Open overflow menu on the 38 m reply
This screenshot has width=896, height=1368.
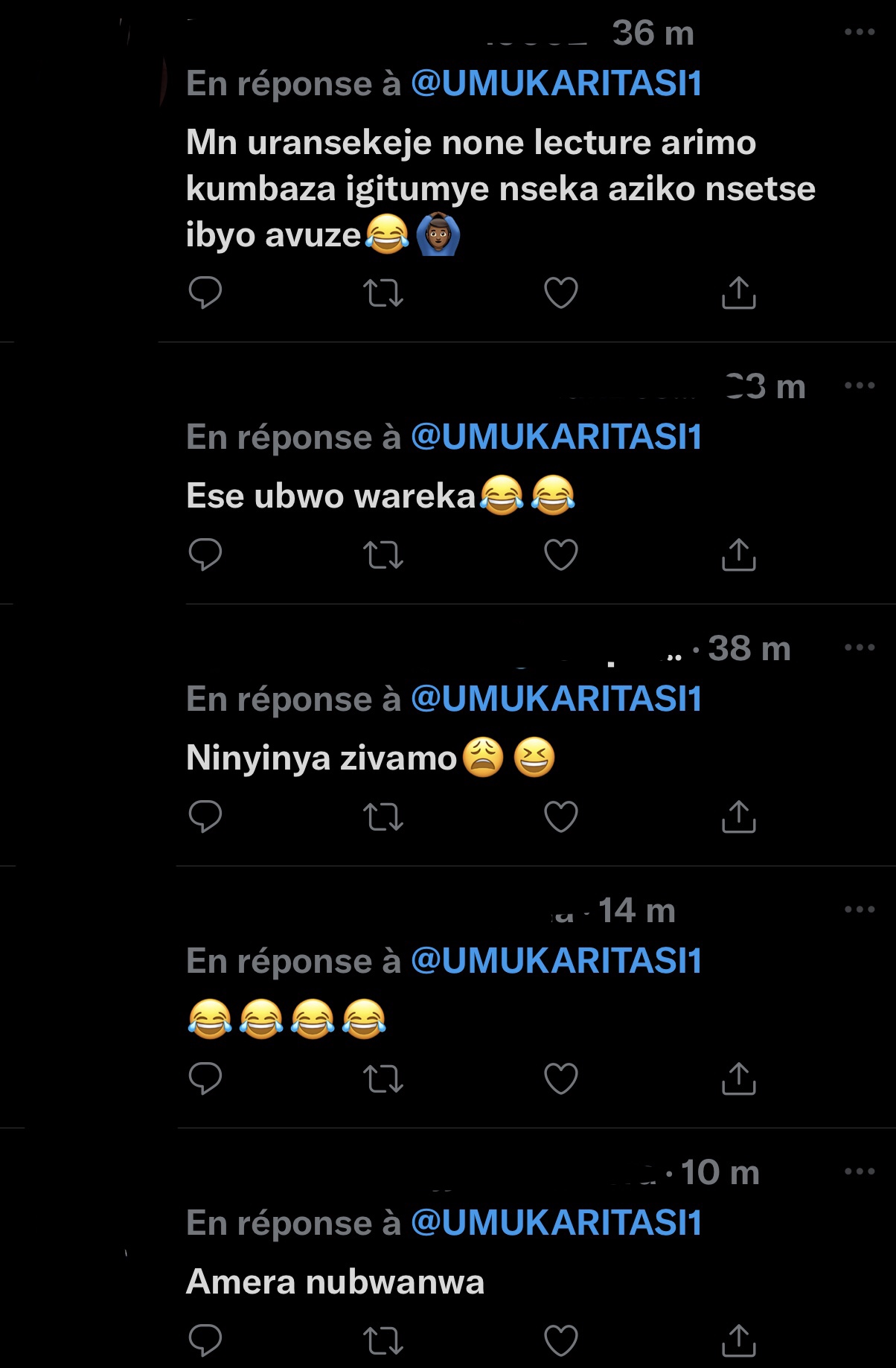point(860,648)
